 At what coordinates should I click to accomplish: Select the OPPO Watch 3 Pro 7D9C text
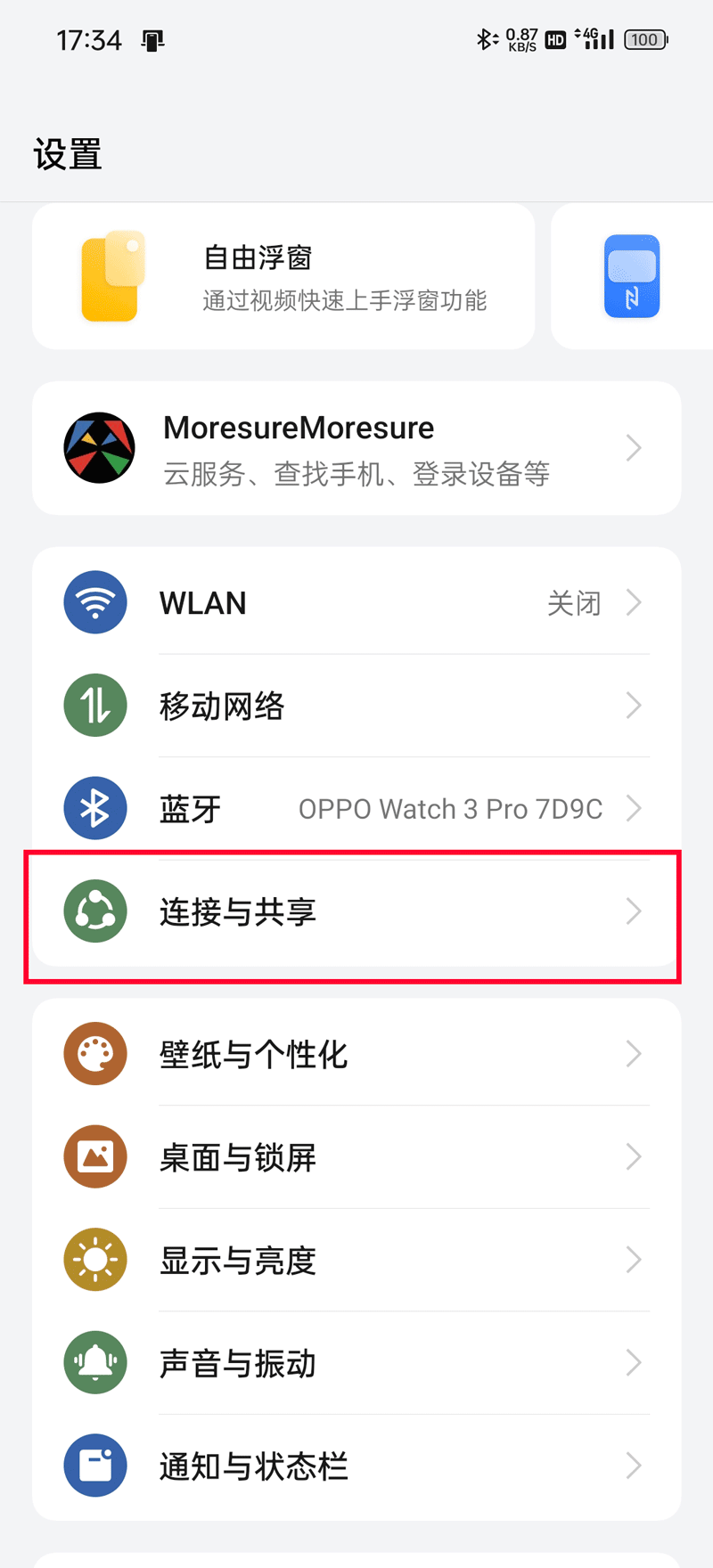(449, 808)
